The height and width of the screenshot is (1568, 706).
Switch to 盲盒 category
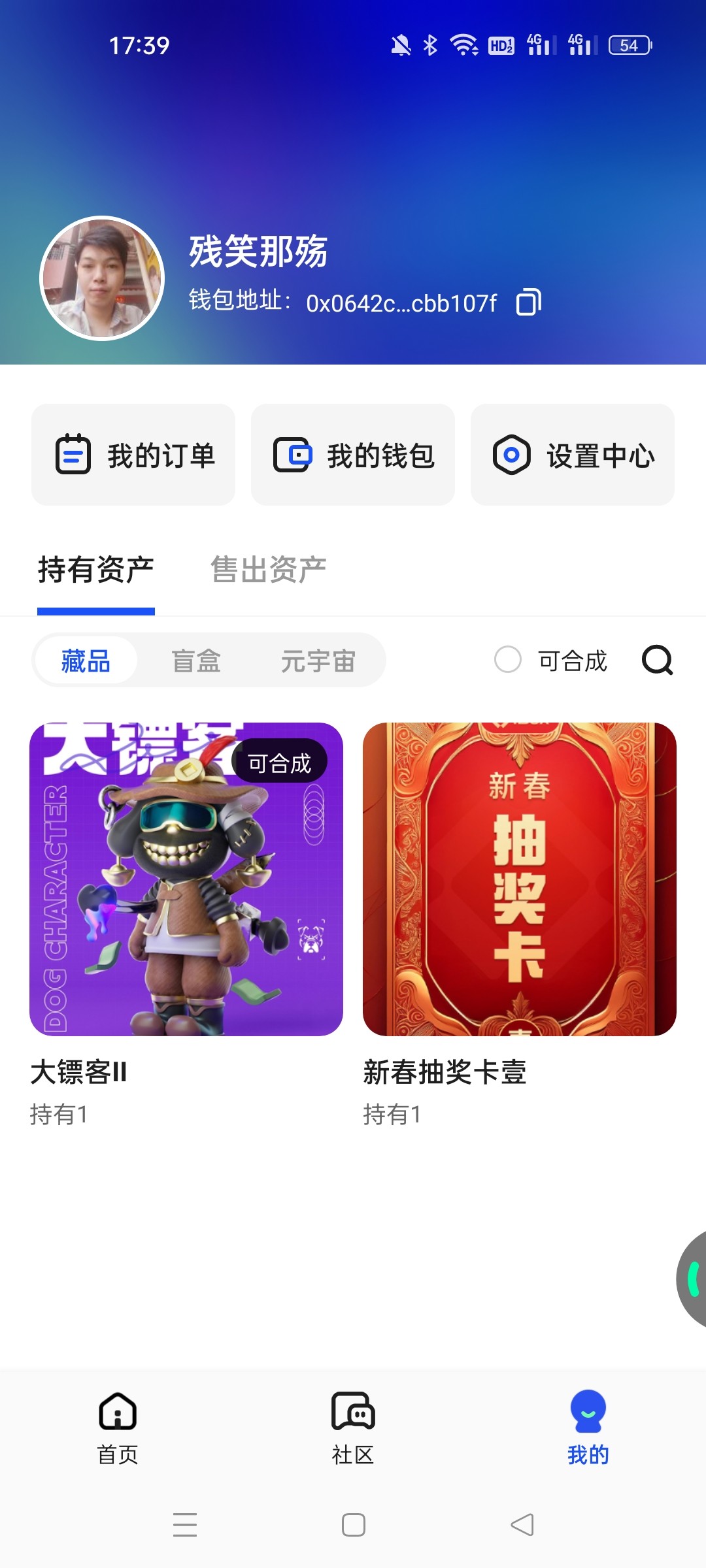(x=196, y=661)
